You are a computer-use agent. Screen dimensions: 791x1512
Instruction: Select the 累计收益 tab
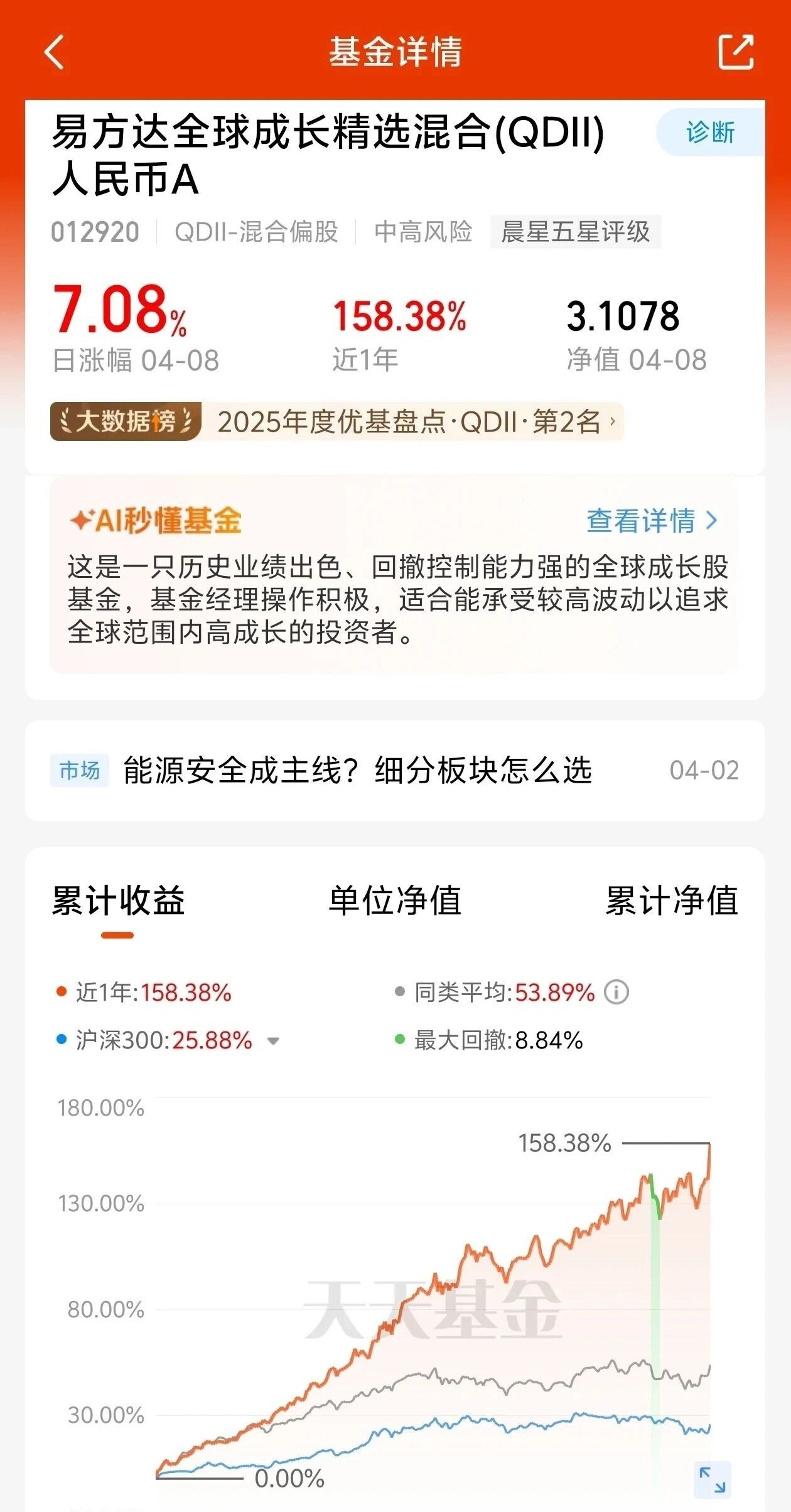[118, 901]
